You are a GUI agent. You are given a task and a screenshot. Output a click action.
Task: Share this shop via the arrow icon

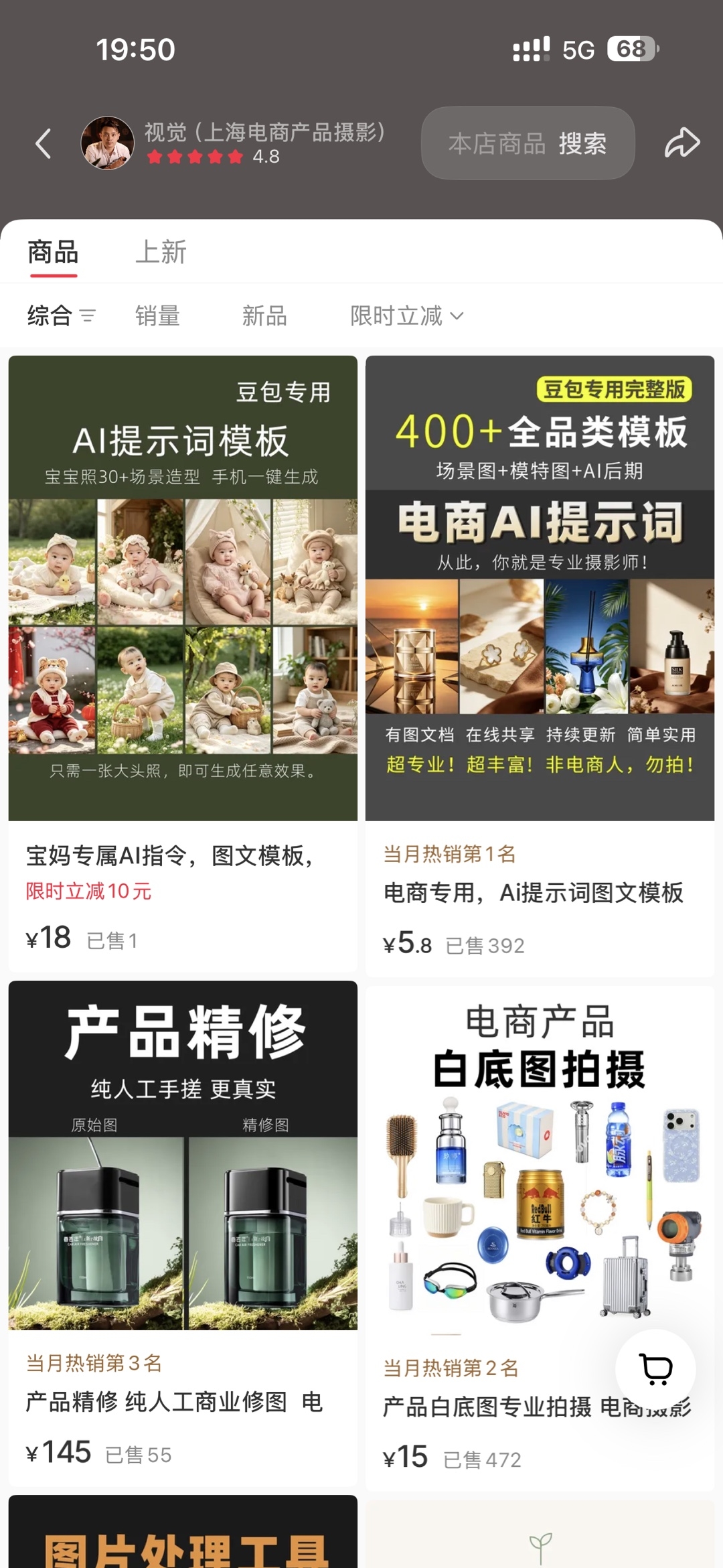[x=682, y=143]
